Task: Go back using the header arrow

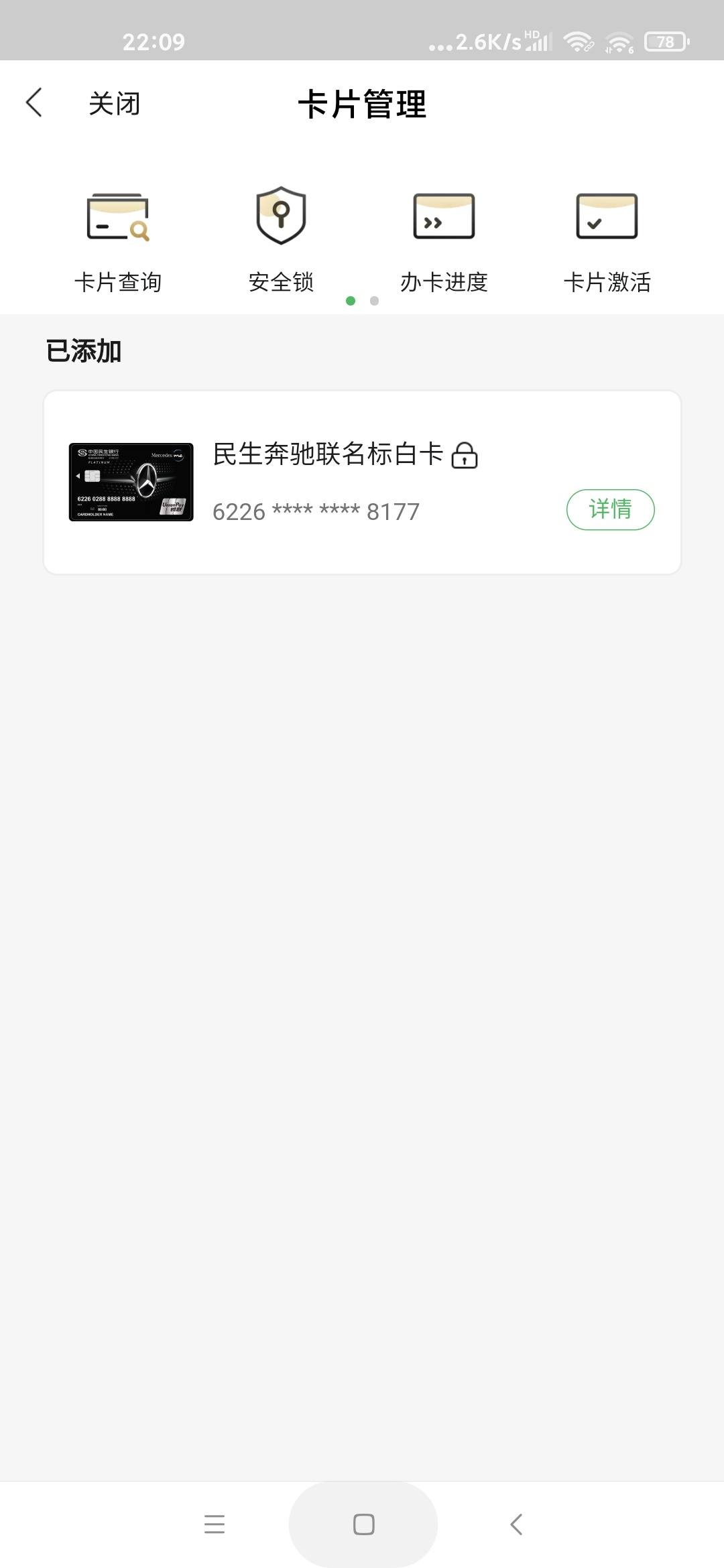Action: coord(34,103)
